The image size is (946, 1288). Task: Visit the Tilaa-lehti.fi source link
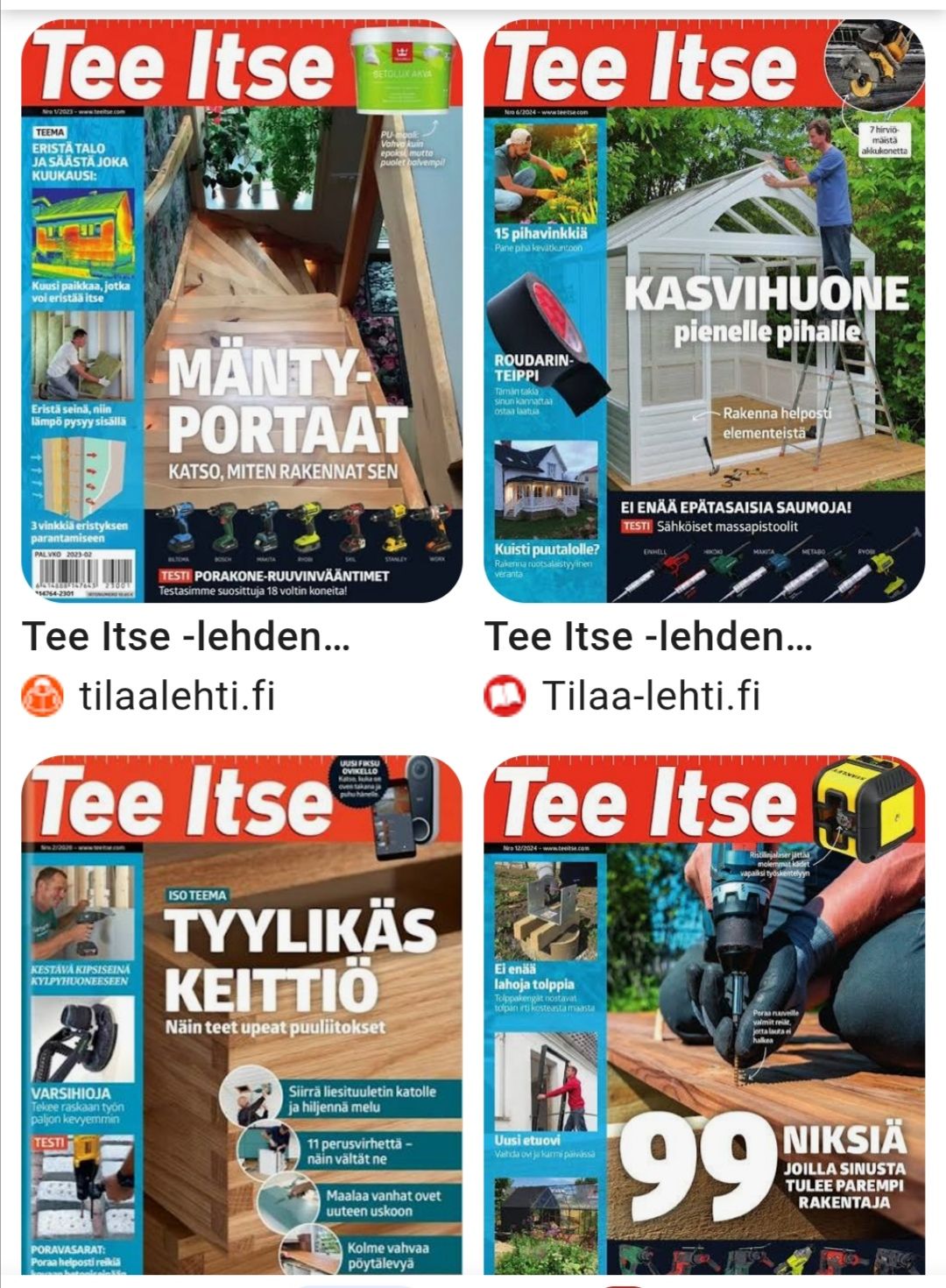(x=650, y=697)
